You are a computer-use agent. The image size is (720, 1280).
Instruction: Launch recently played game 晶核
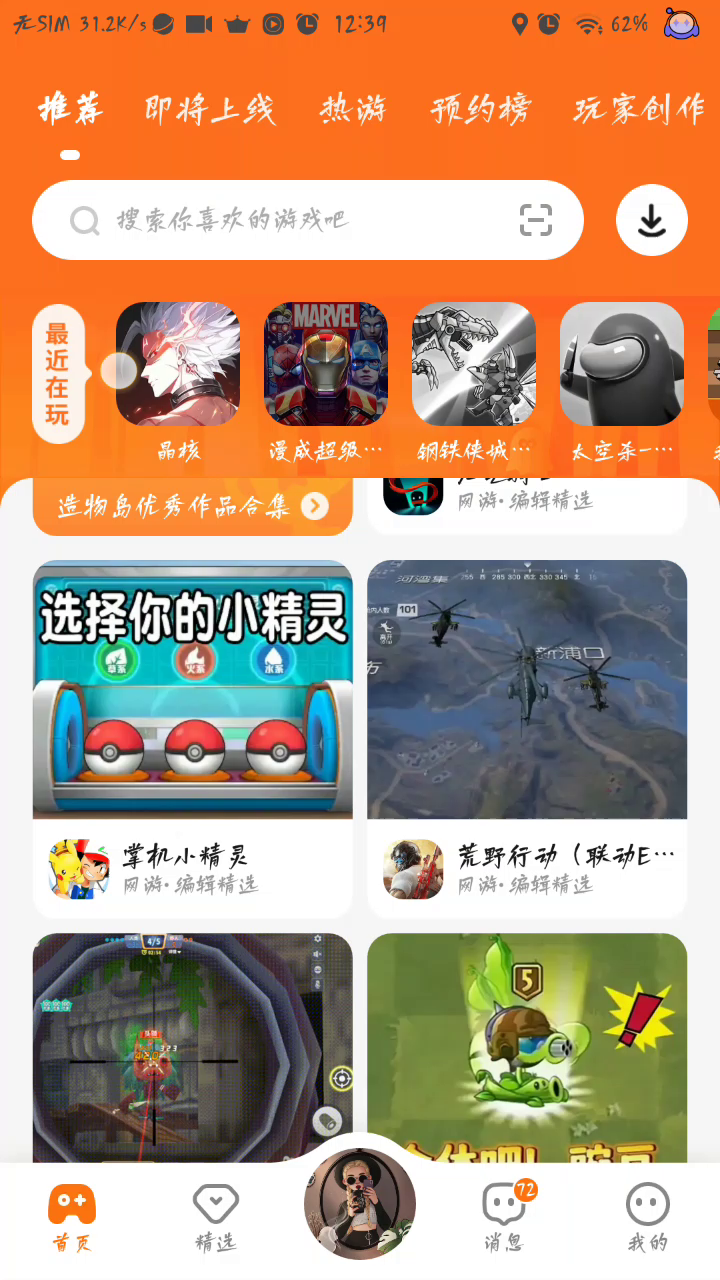[x=178, y=364]
